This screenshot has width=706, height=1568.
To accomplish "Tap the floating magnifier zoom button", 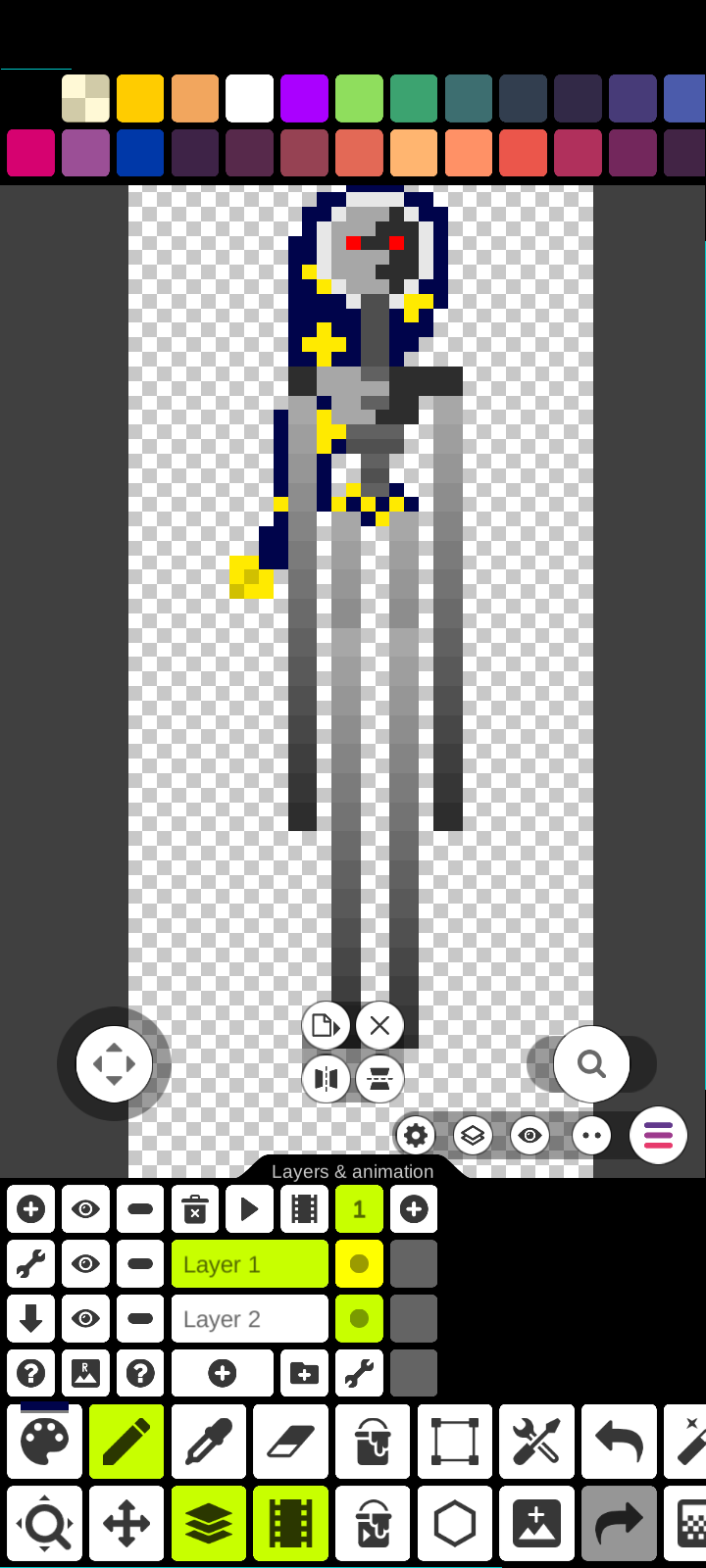I will point(591,1064).
